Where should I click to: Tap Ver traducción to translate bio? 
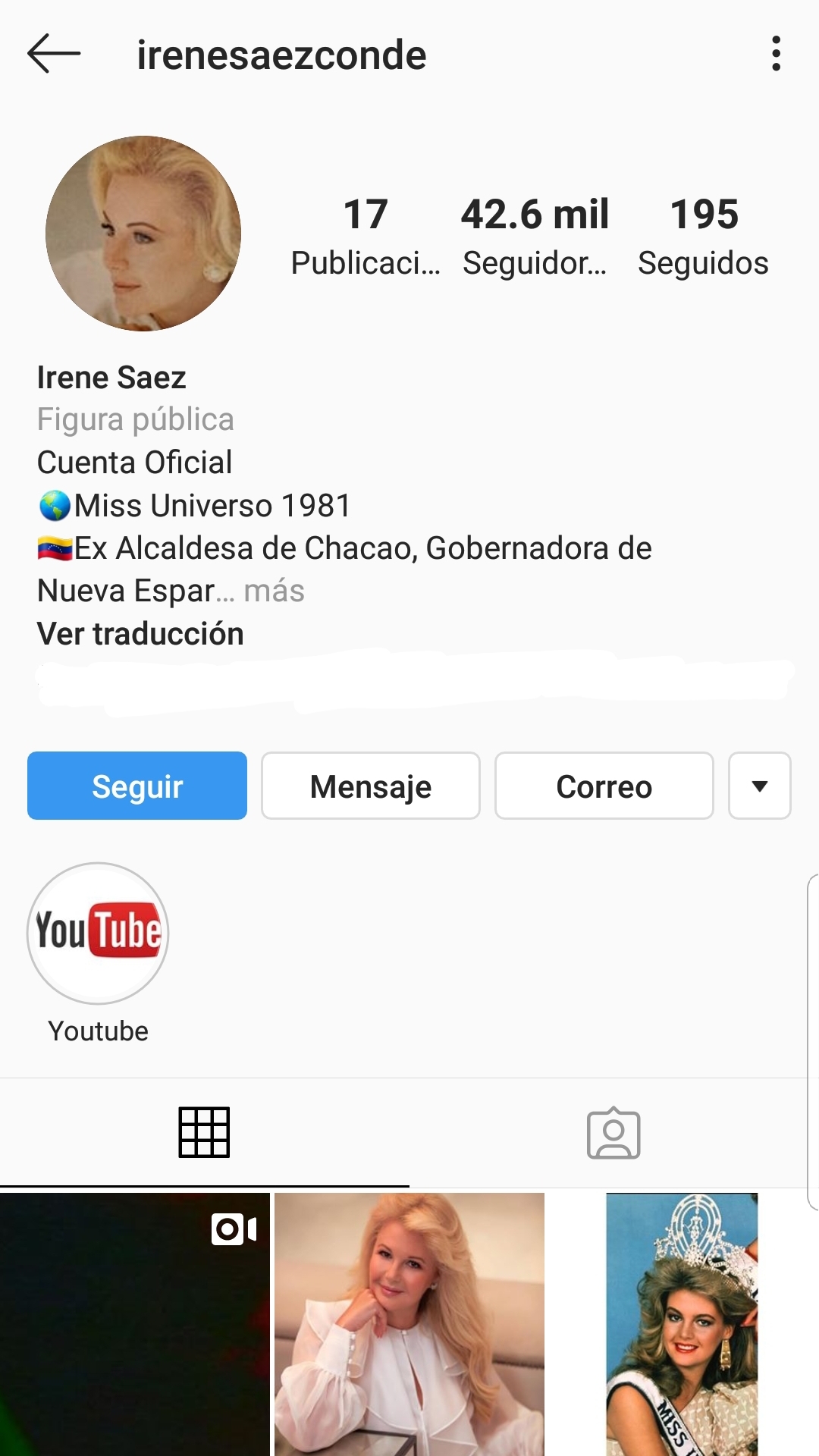[x=140, y=634]
